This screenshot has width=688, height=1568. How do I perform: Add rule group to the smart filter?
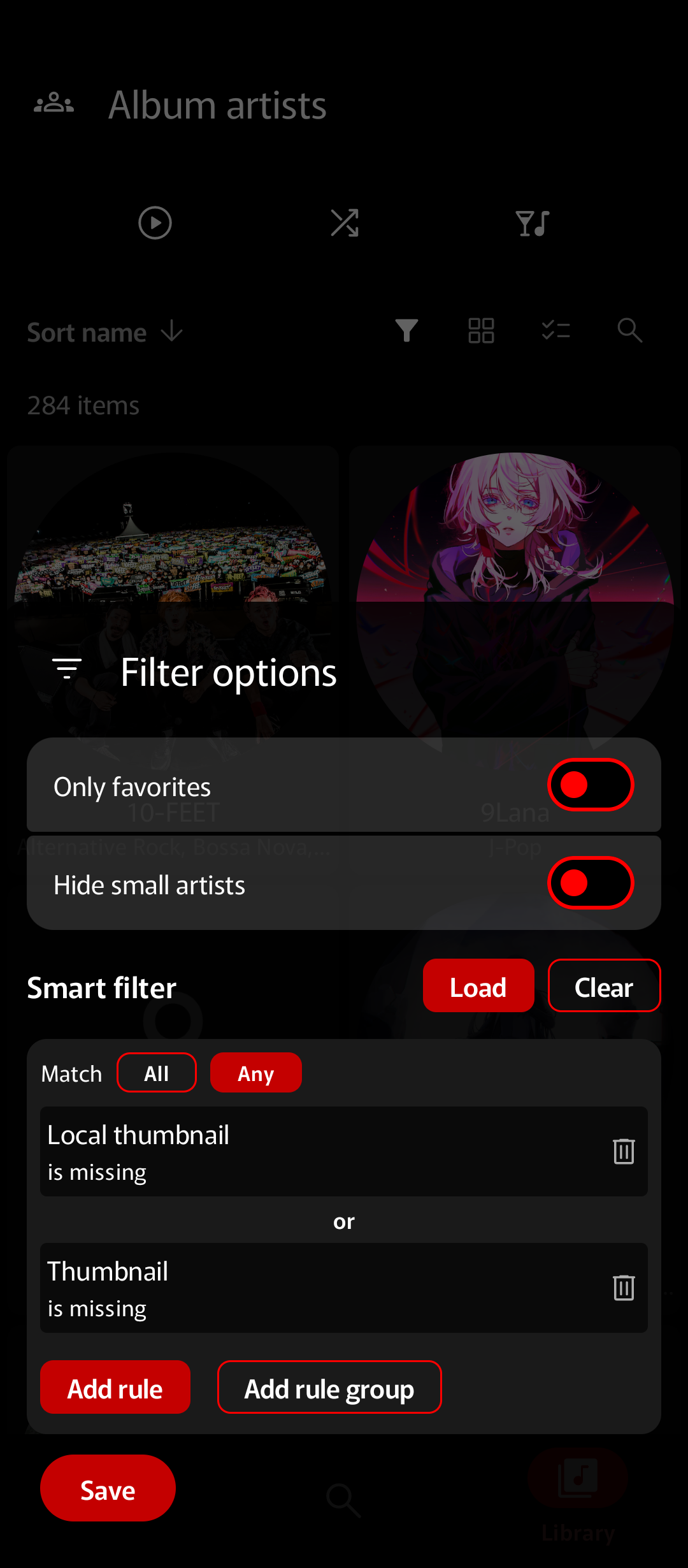click(x=329, y=1388)
